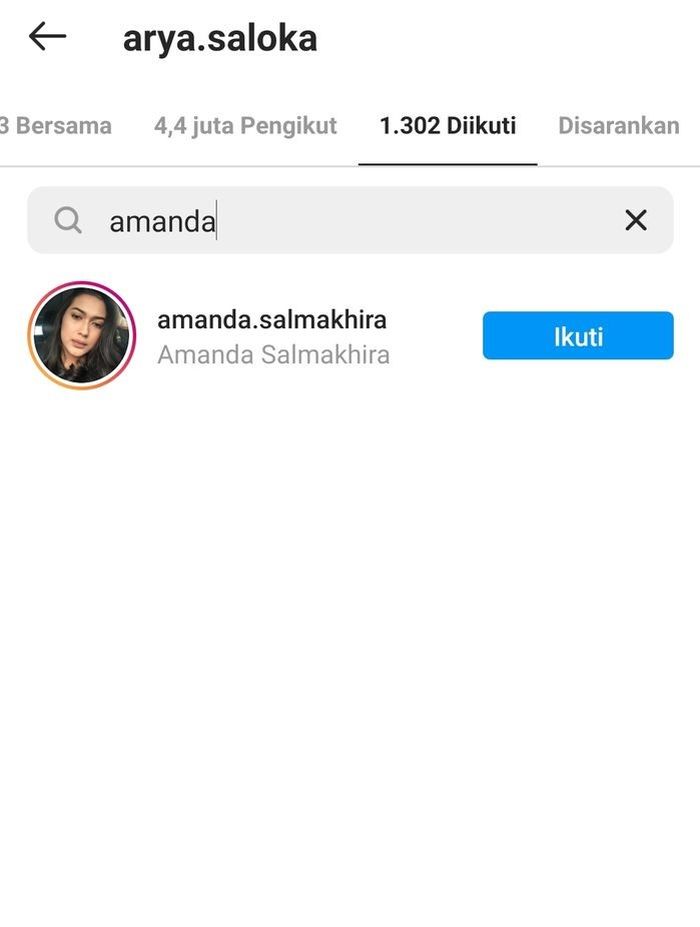Viewport: 700px width, 927px height.
Task: Select the 1.302 Diikuti tab
Action: (x=447, y=126)
